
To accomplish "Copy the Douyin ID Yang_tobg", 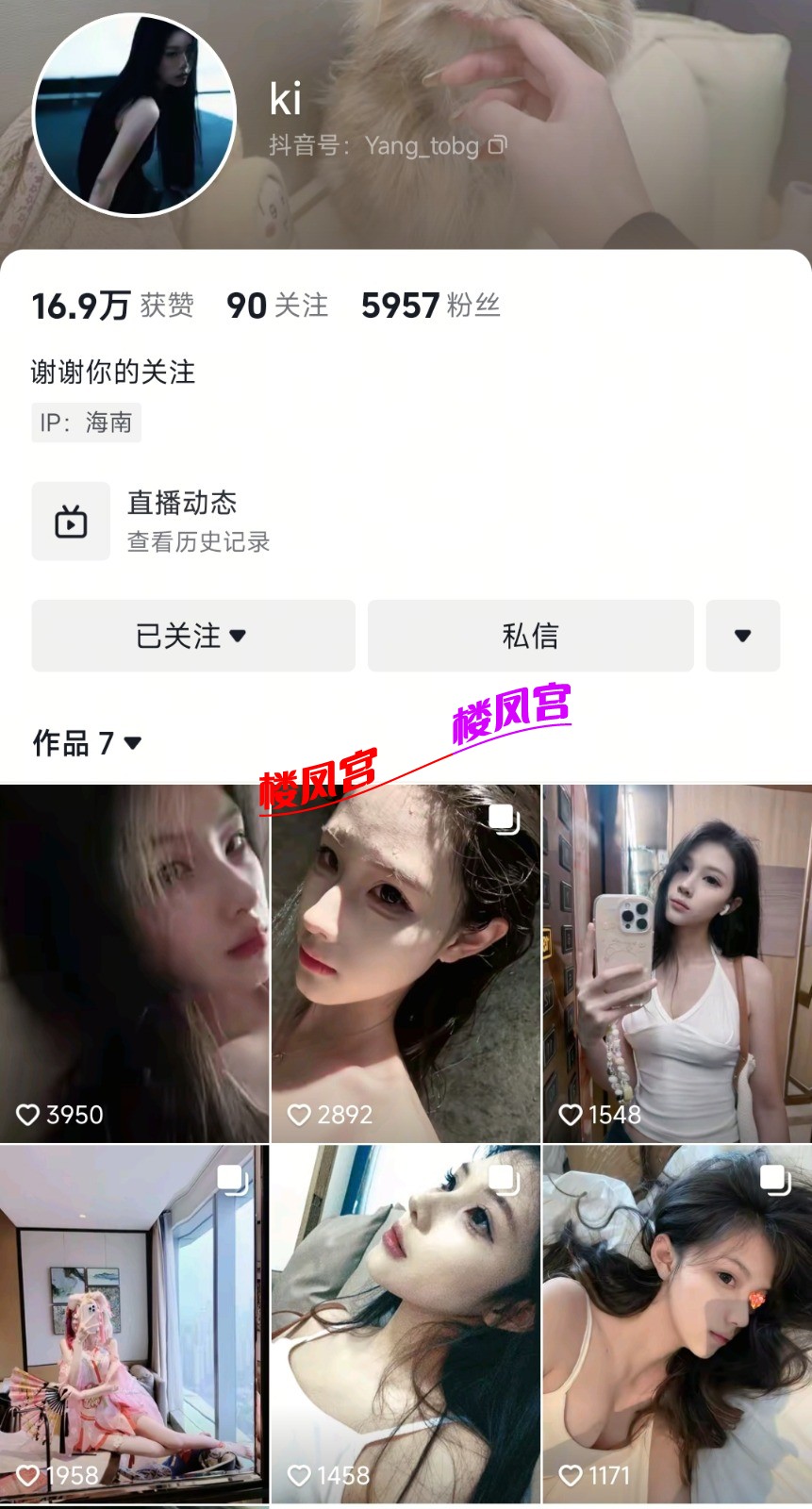I will (x=498, y=145).
